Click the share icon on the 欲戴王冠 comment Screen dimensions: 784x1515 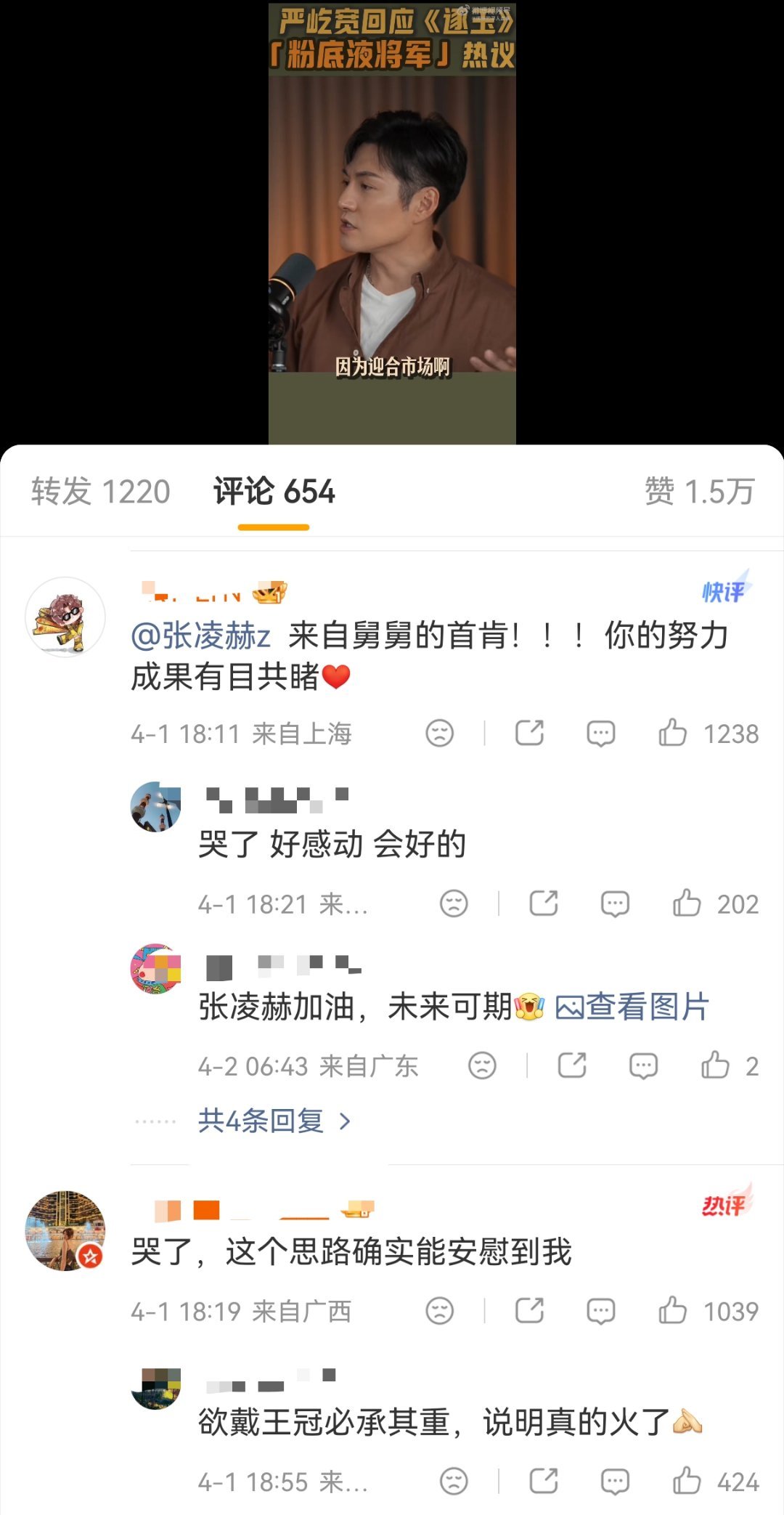(x=544, y=1482)
